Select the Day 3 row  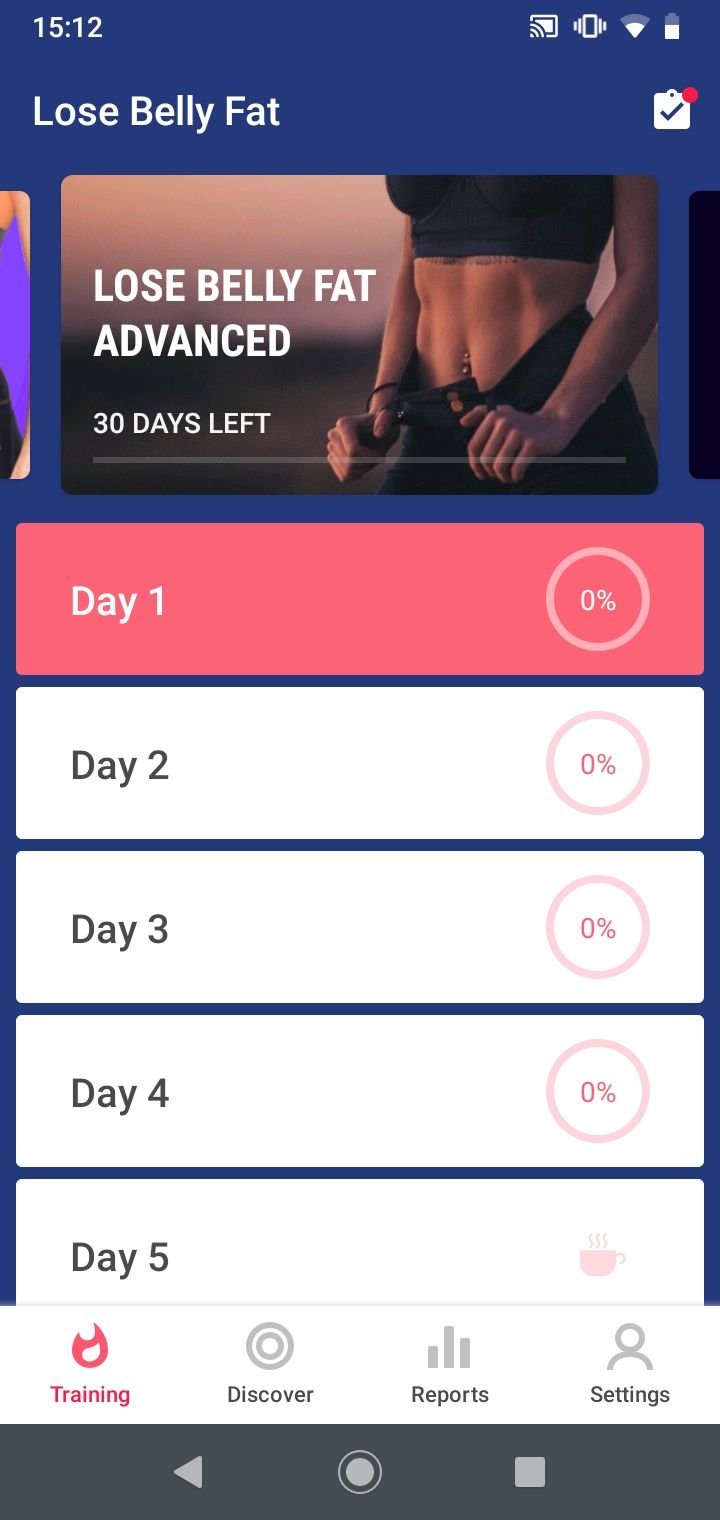click(x=360, y=927)
